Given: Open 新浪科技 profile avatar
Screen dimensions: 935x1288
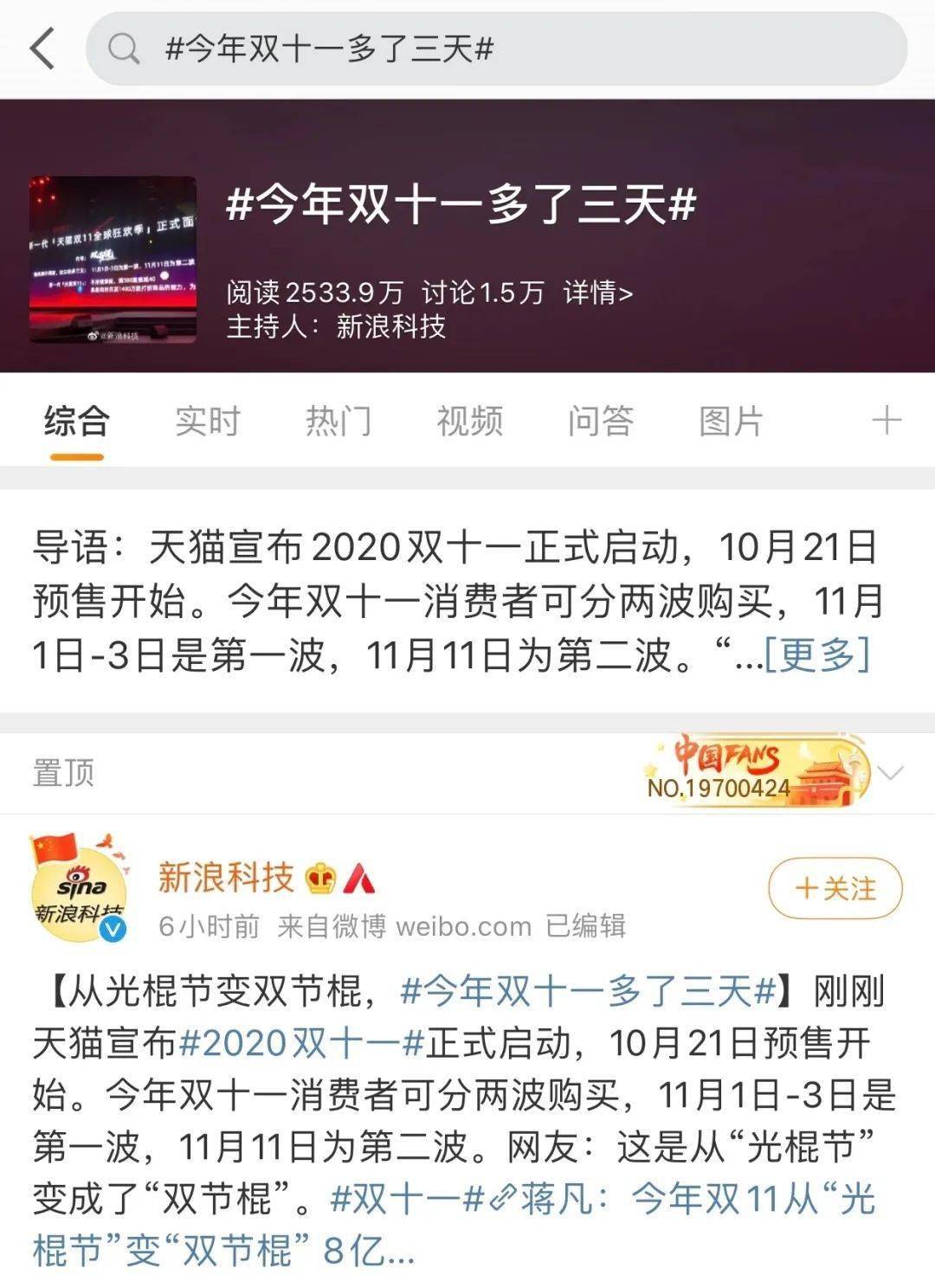Looking at the screenshot, I should pyautogui.click(x=80, y=889).
